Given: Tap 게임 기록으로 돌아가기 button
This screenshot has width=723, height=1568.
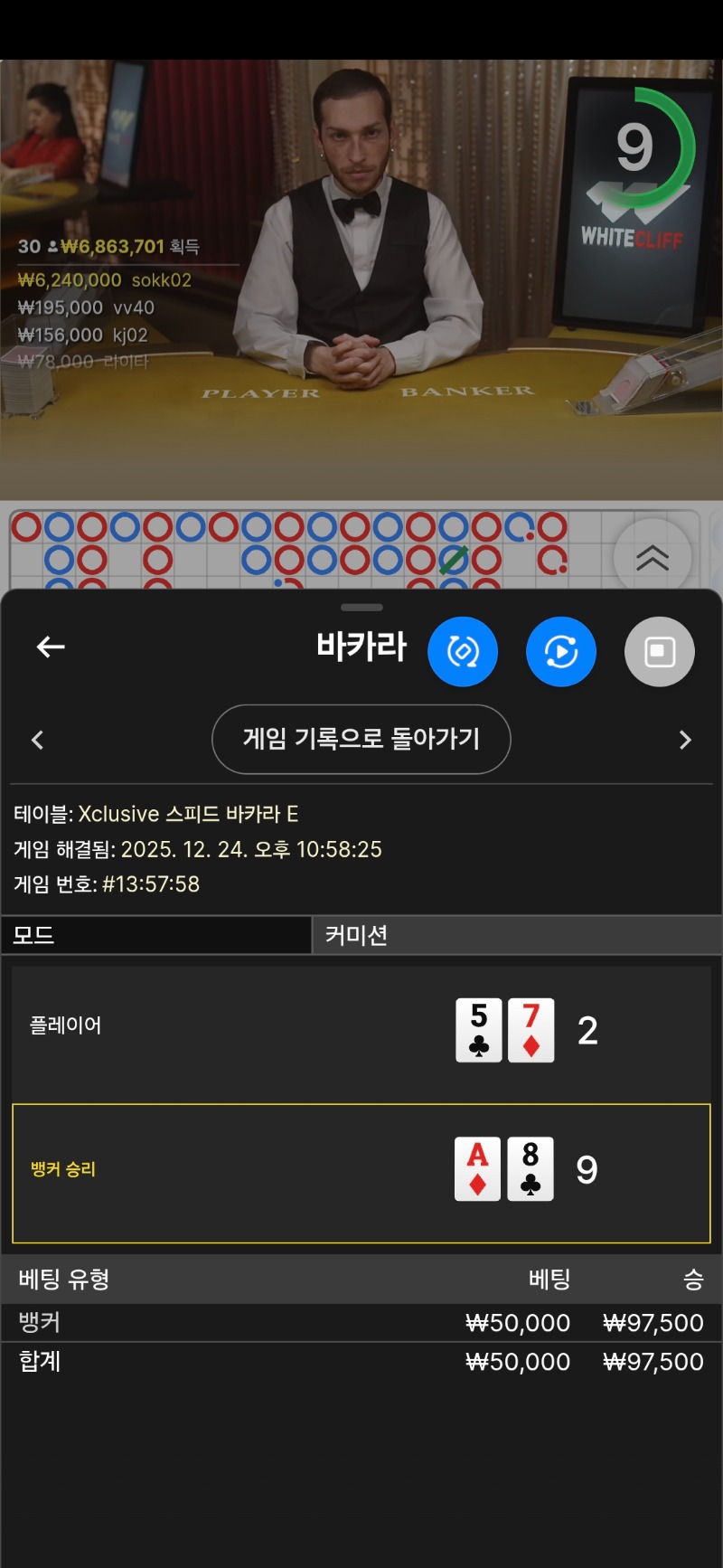Looking at the screenshot, I should tap(361, 739).
